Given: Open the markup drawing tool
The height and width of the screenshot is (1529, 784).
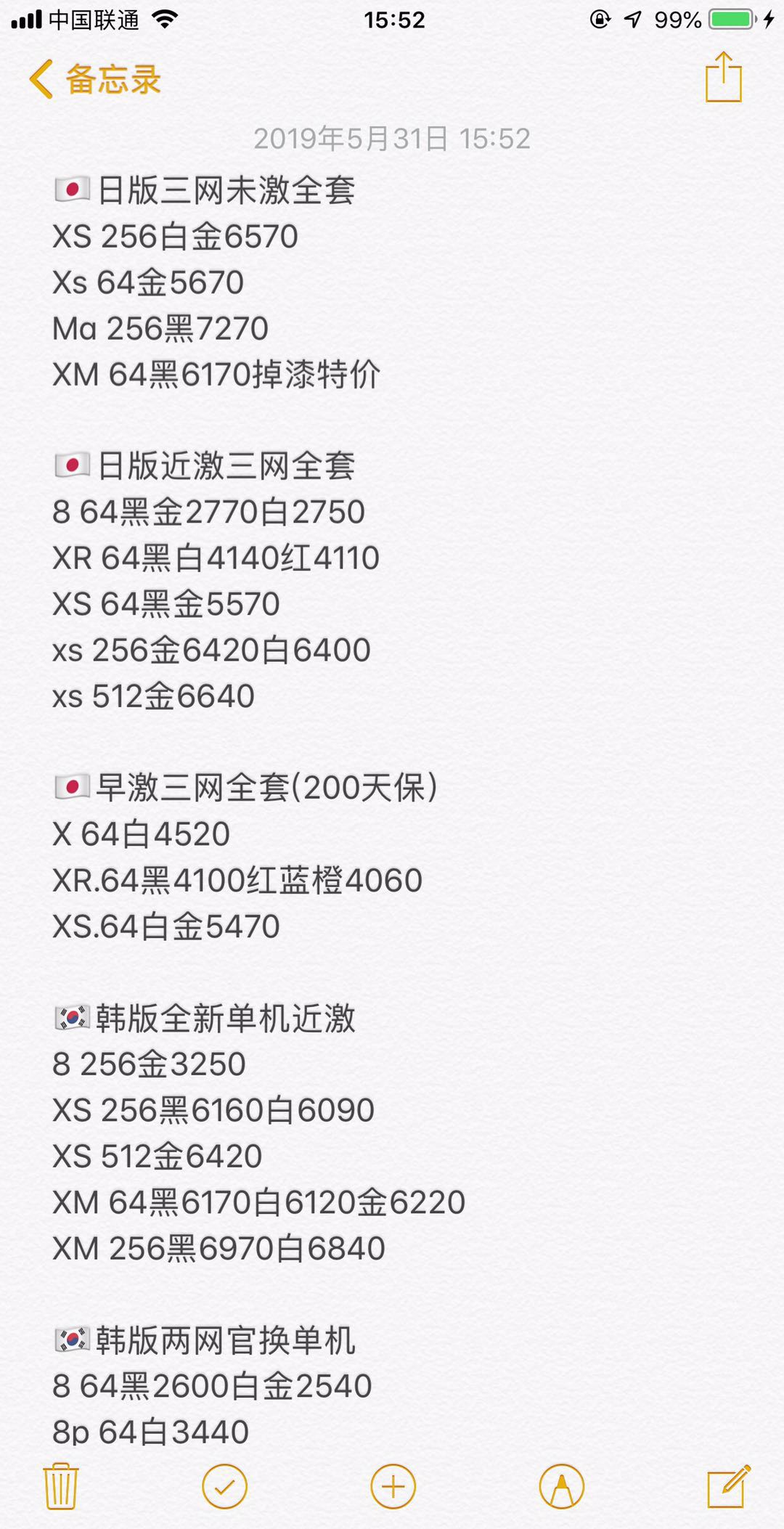Looking at the screenshot, I should (561, 1486).
